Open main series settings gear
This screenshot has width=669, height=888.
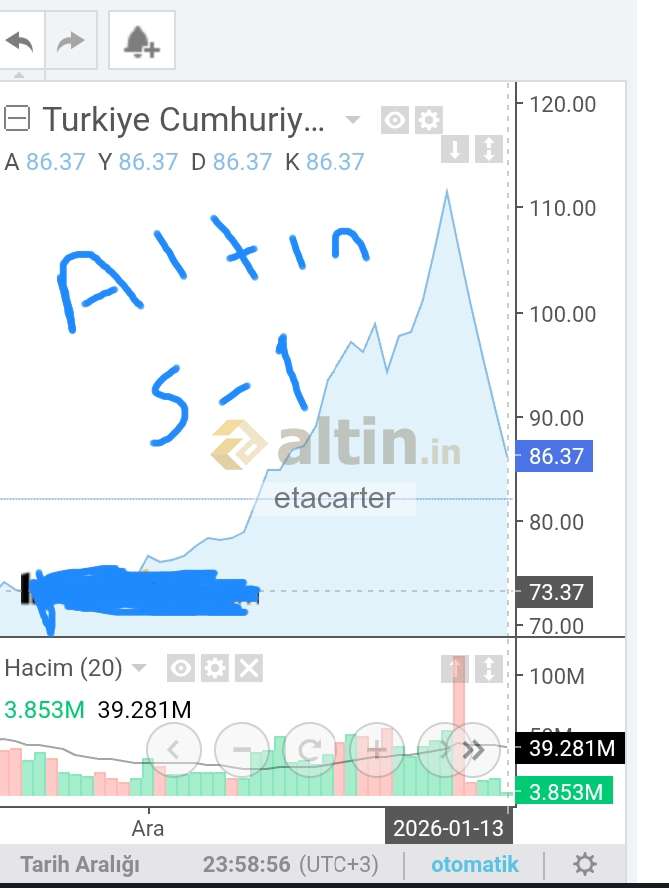[429, 121]
